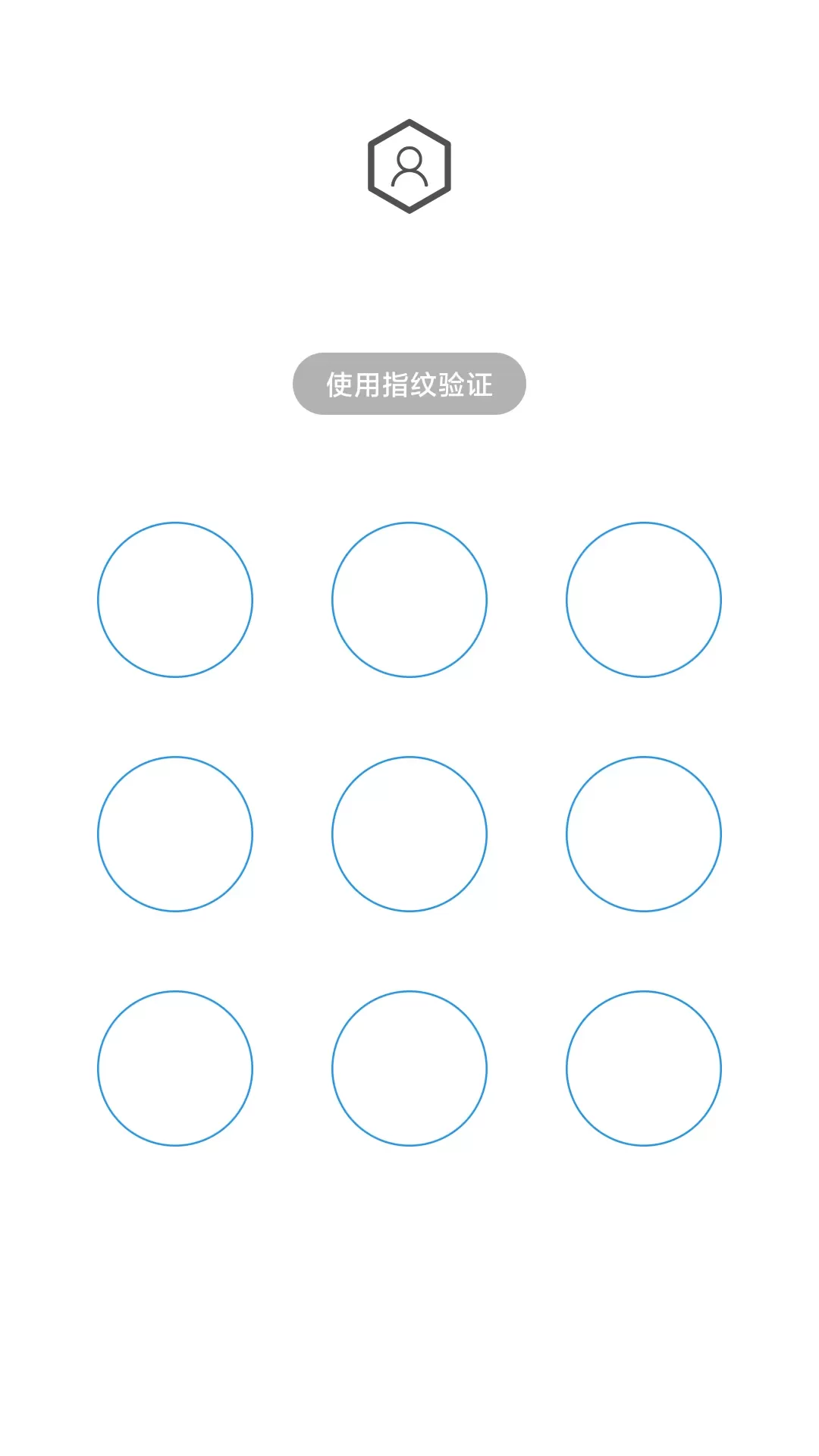This screenshot has height=1456, width=819.
Task: Tap the bottom-middle pattern circle
Action: [x=409, y=1068]
